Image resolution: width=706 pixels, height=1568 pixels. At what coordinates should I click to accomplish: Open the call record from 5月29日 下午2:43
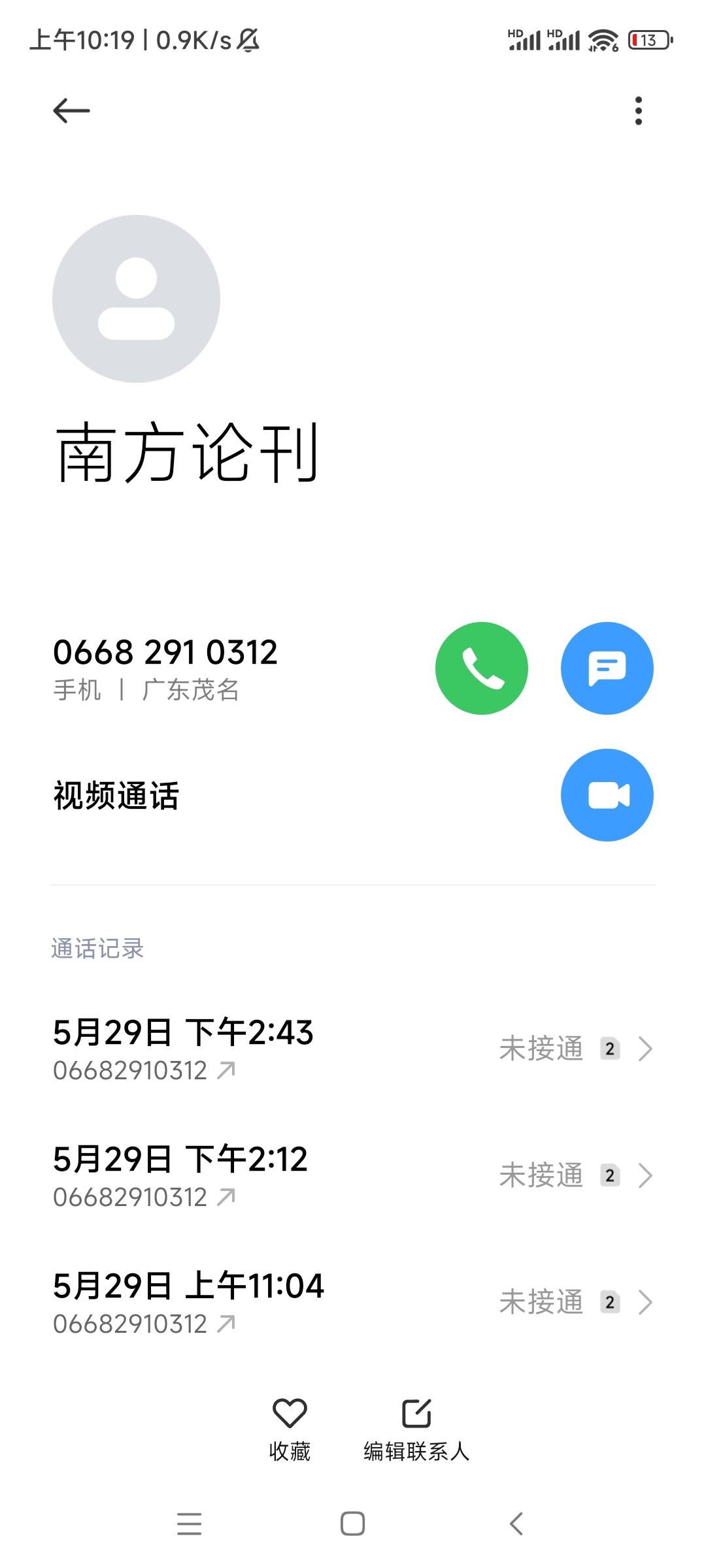(x=353, y=1049)
